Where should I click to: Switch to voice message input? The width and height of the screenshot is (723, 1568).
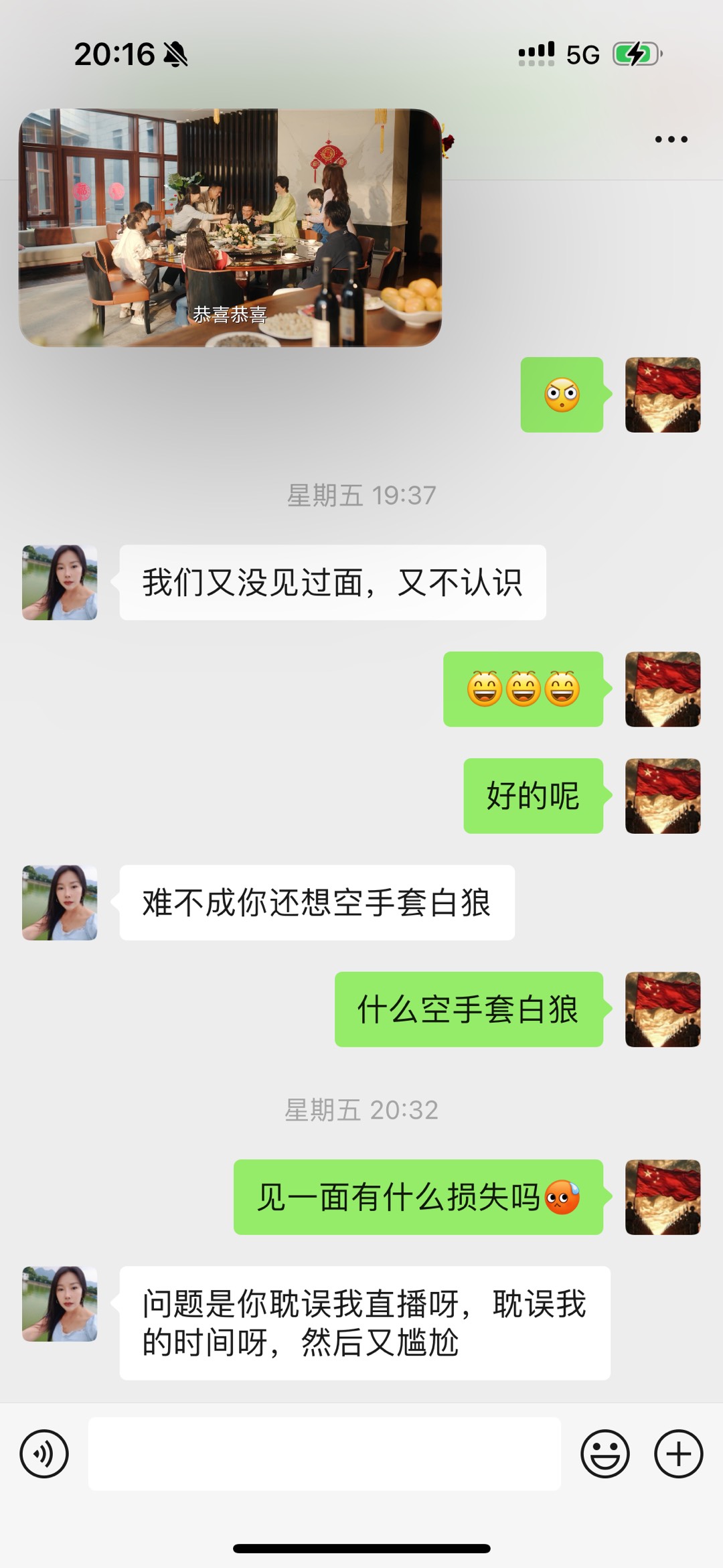[44, 1453]
